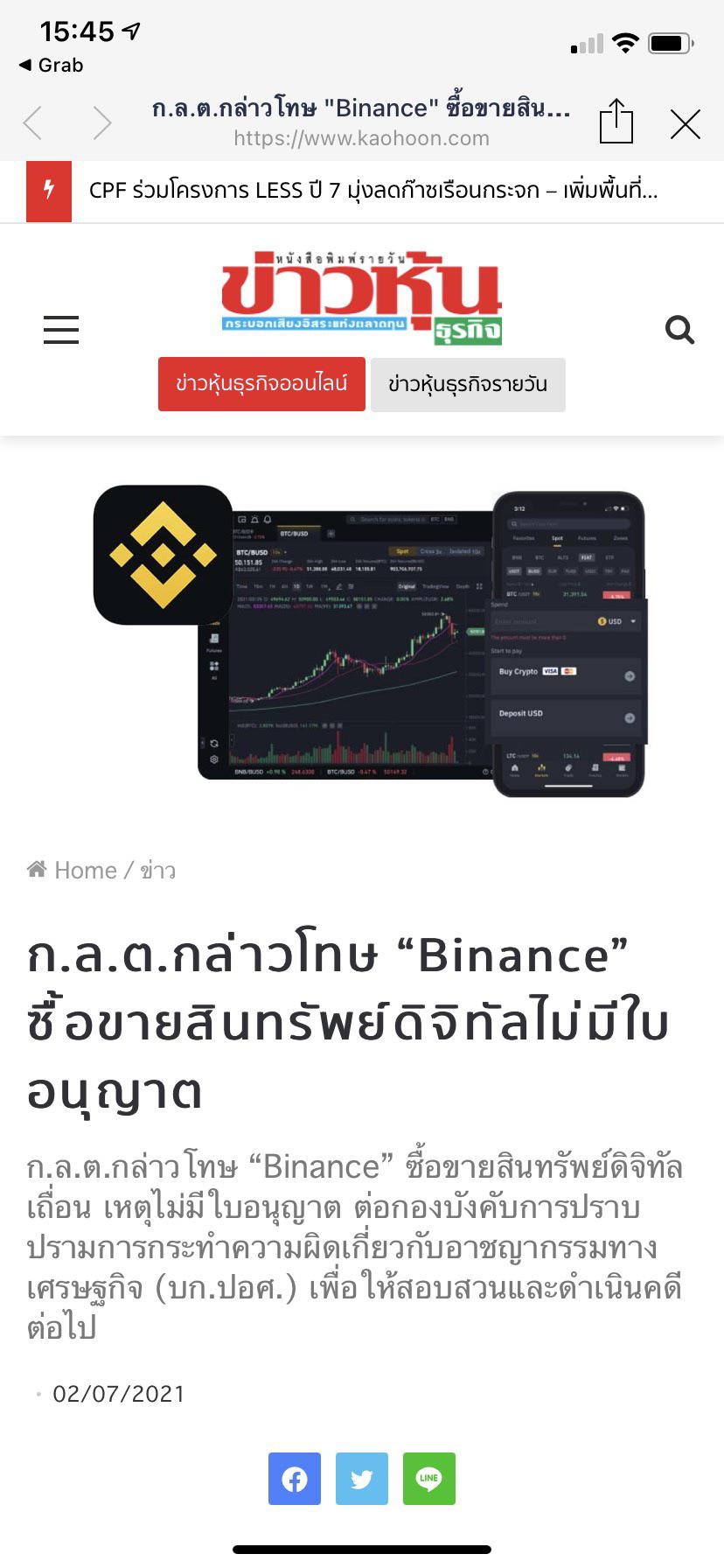
Task: Open the ข่าว breadcrumb link
Action: (x=158, y=870)
